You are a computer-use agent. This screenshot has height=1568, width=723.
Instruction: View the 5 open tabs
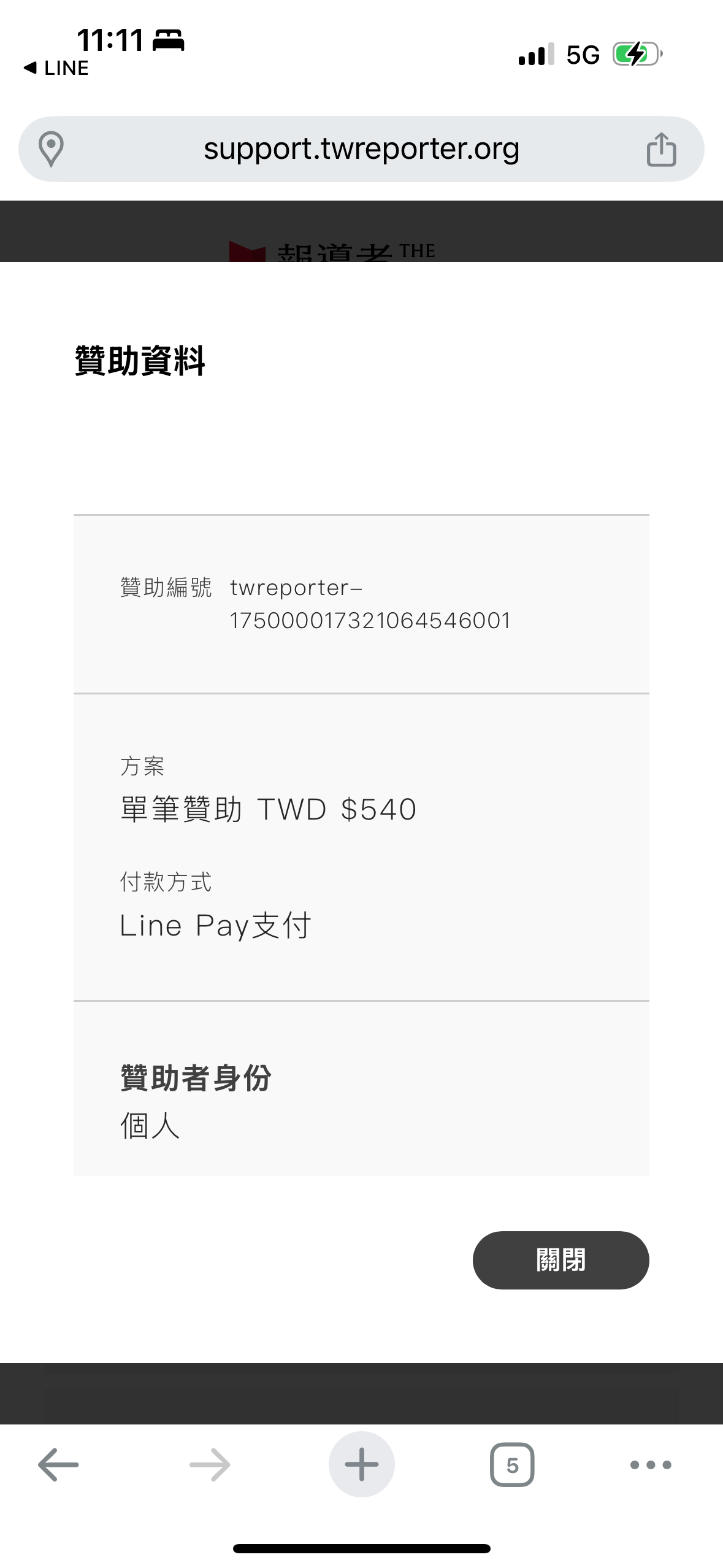tap(512, 1465)
